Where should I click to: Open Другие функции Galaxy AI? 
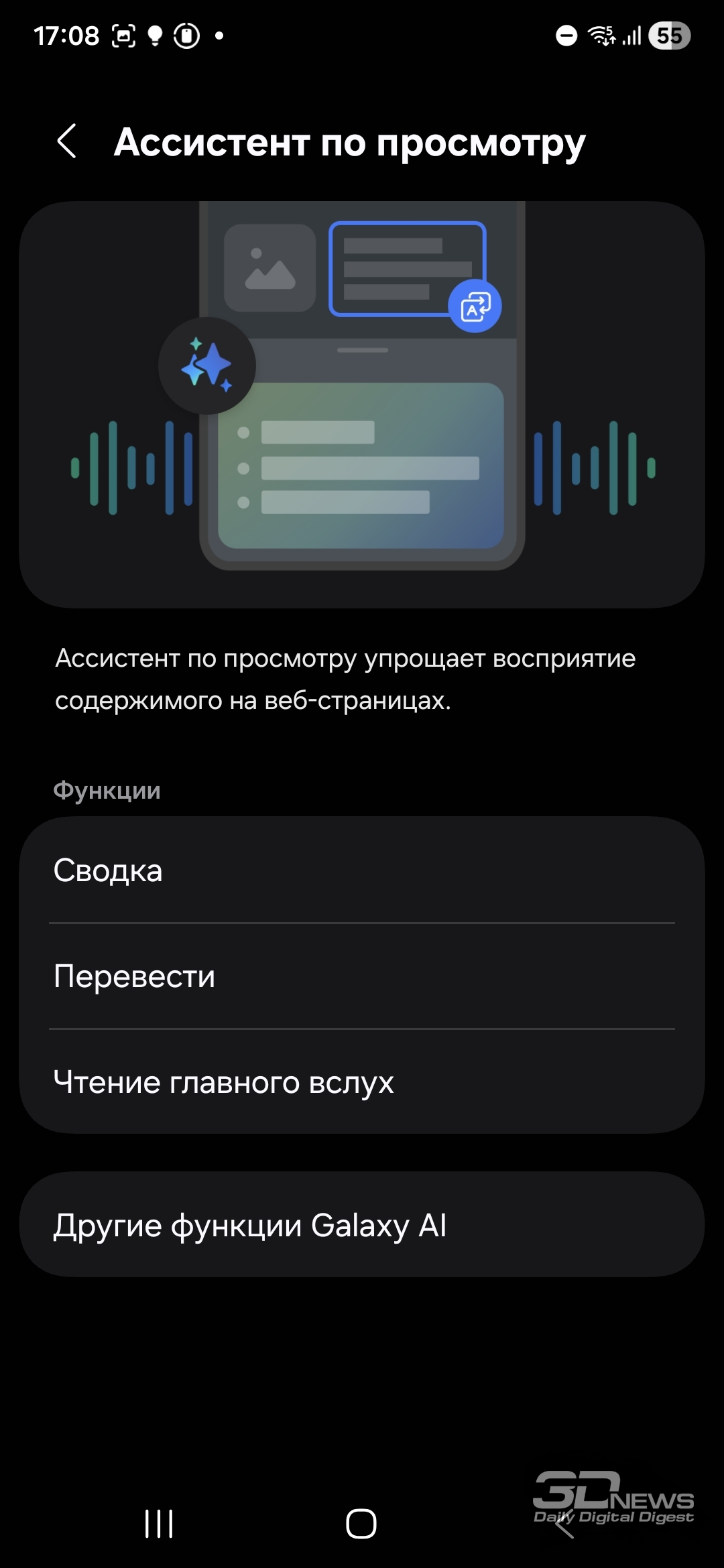click(362, 1224)
